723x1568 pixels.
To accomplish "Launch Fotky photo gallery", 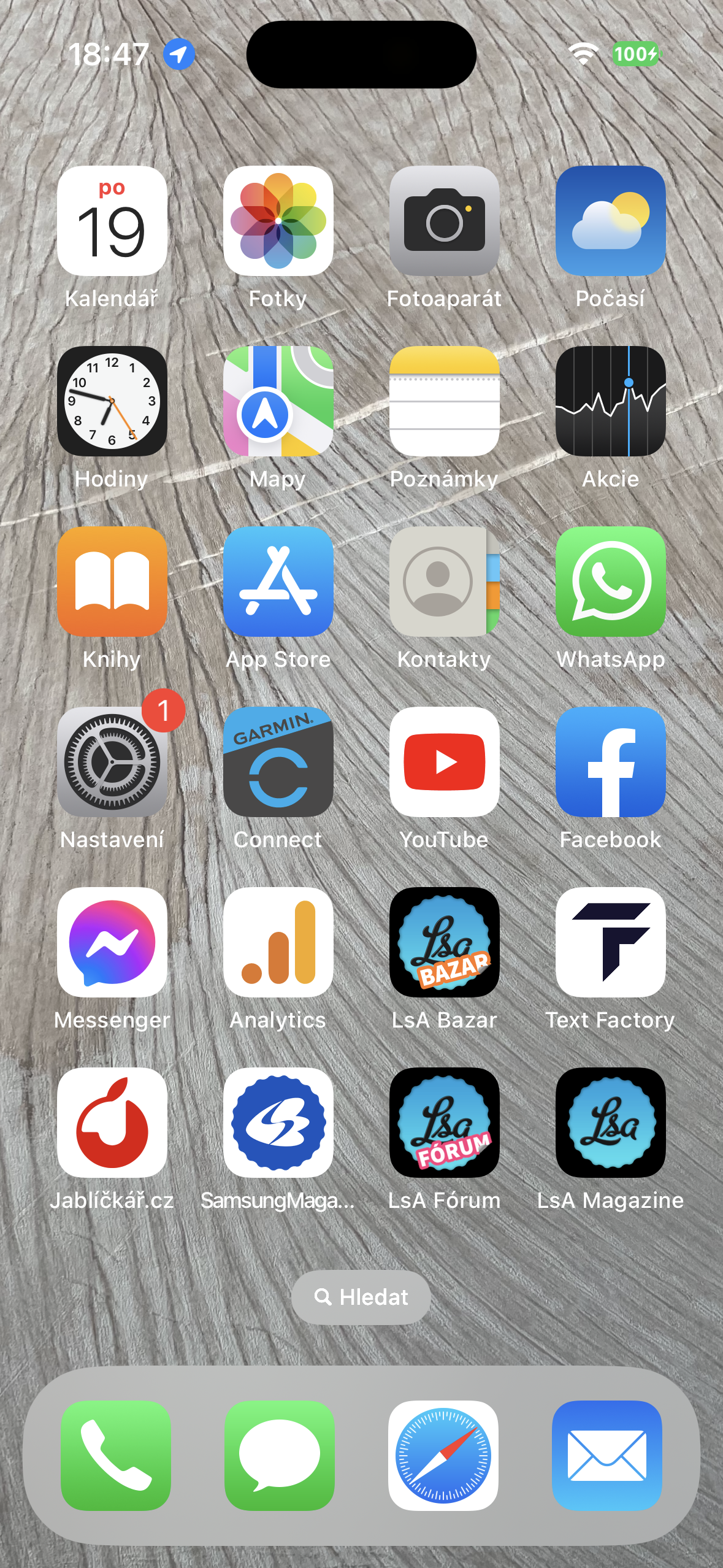I will (278, 221).
